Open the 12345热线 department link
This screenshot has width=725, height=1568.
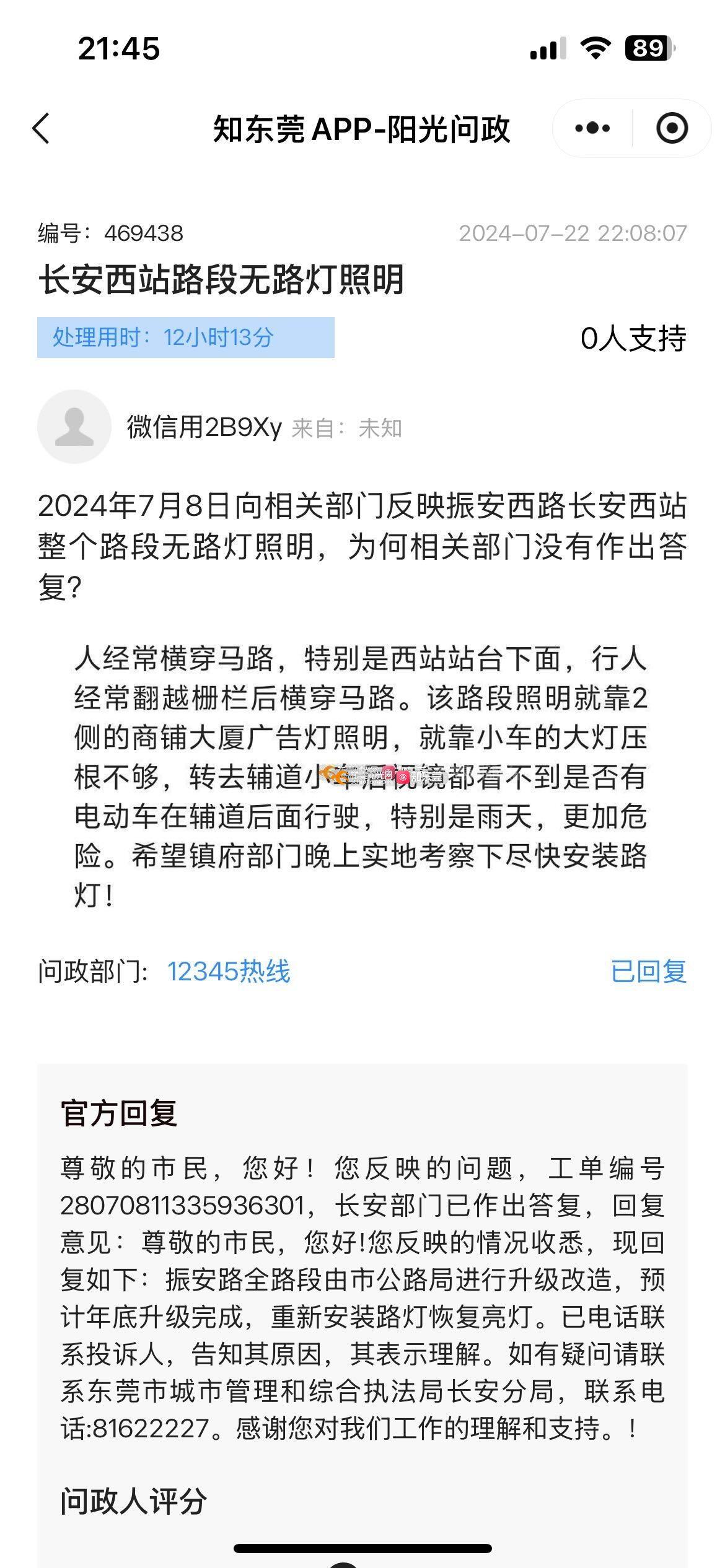[x=228, y=971]
